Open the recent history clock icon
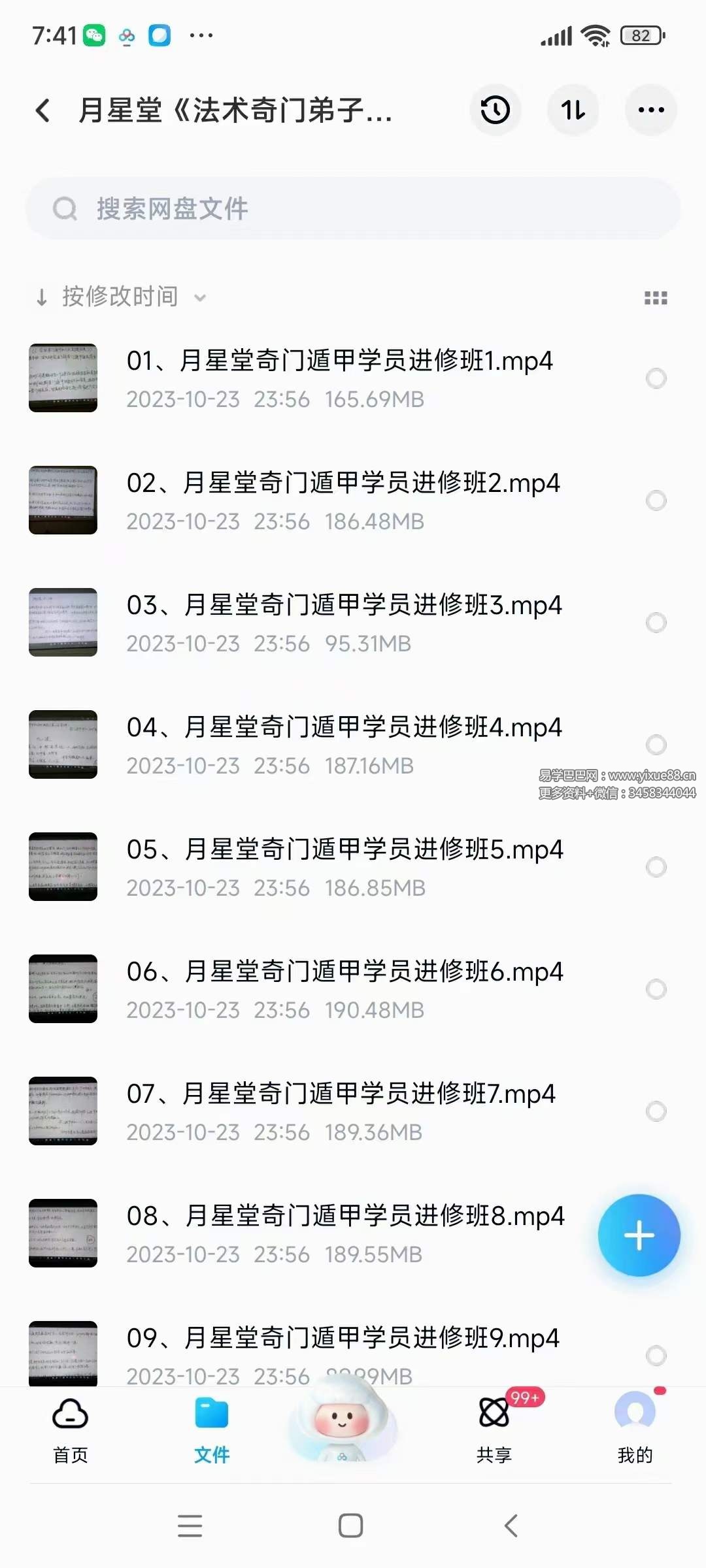706x1568 pixels. (496, 110)
